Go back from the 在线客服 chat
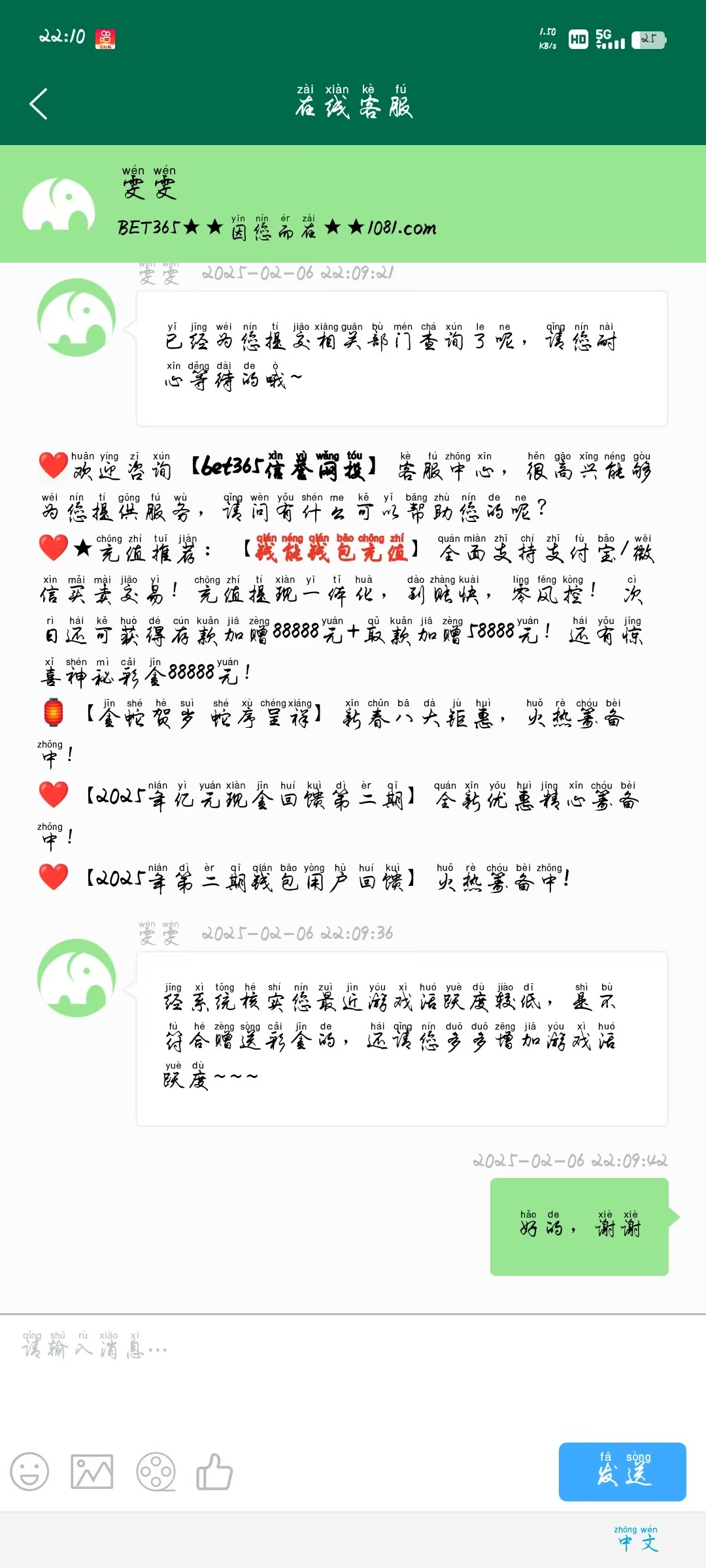Viewport: 706px width, 1568px height. (x=39, y=104)
